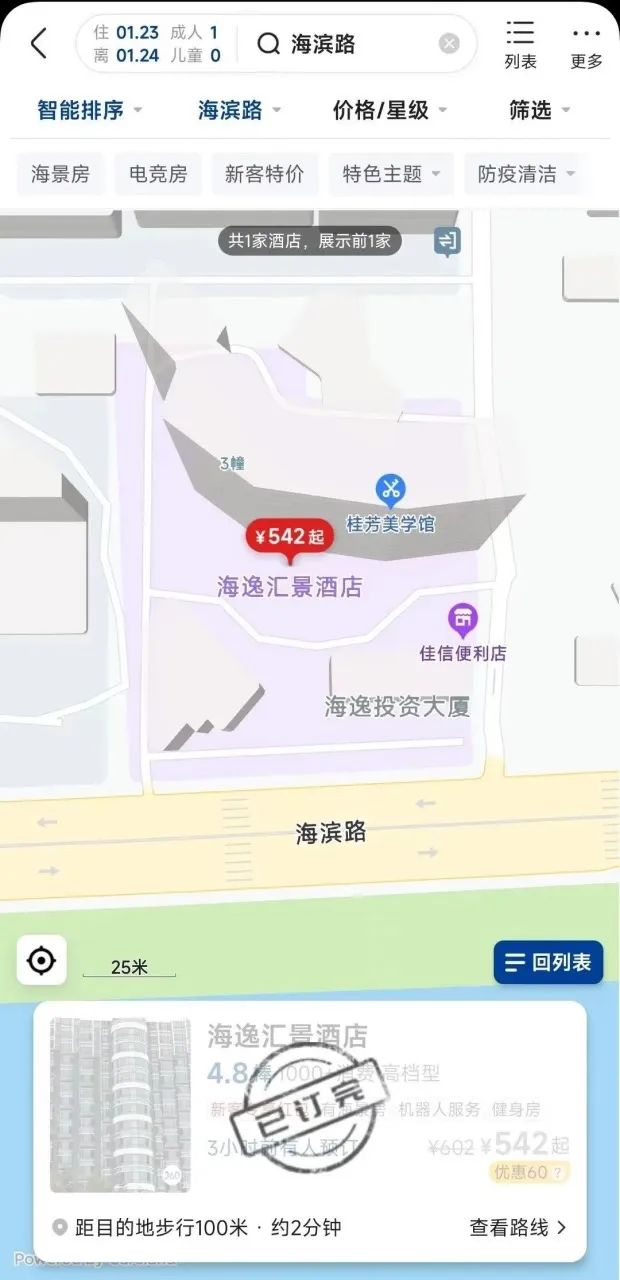Viewport: 620px width, 1280px height.
Task: Open the 海滨路 location dropdown
Action: (x=239, y=110)
